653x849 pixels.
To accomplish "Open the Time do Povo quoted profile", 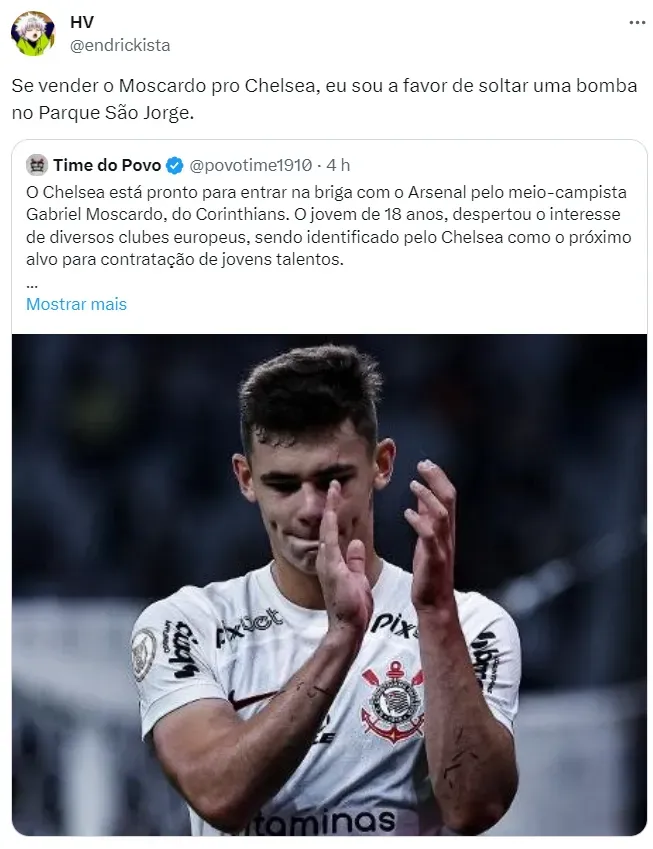I will point(107,165).
